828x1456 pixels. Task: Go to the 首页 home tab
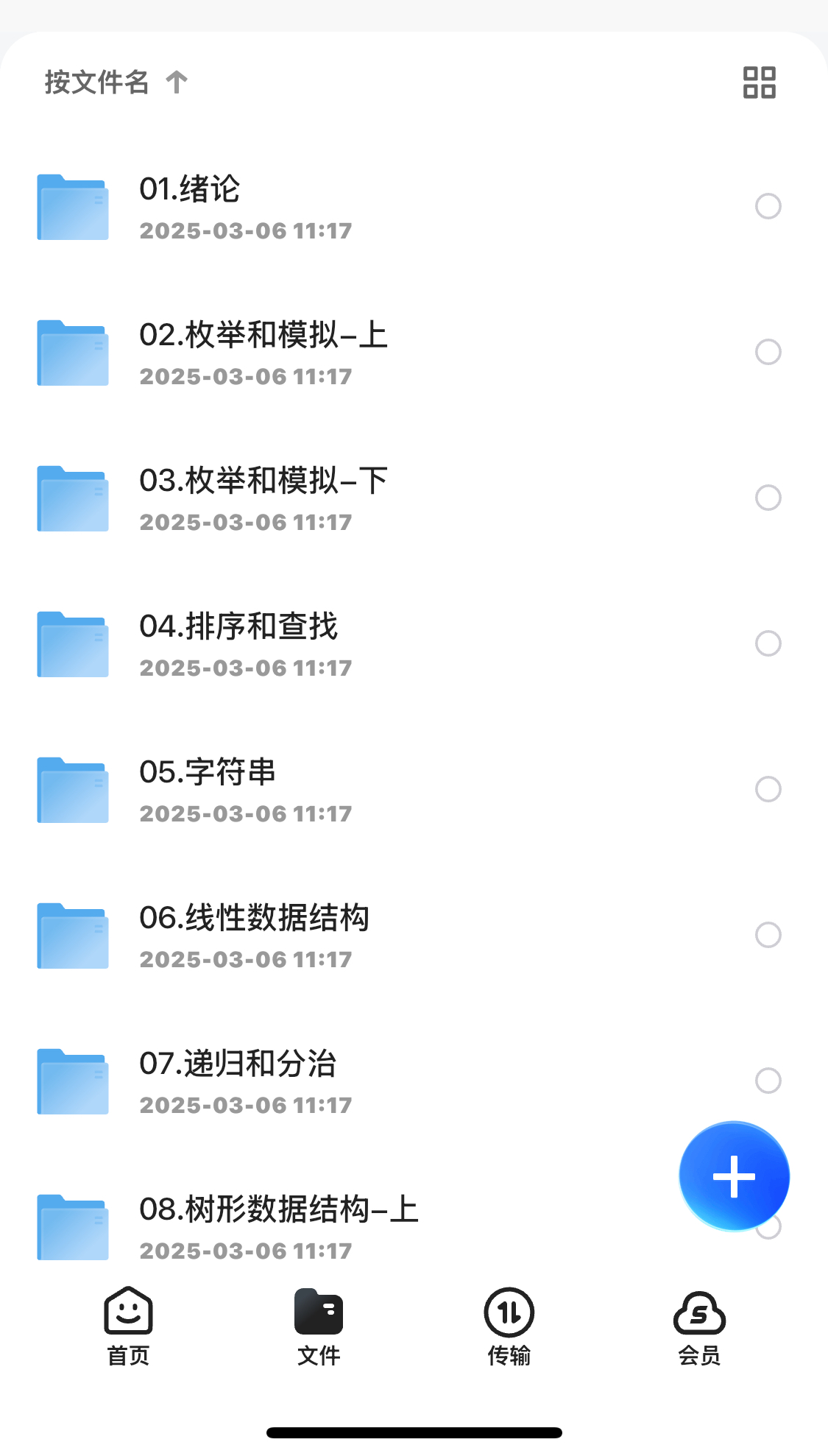click(x=129, y=1326)
